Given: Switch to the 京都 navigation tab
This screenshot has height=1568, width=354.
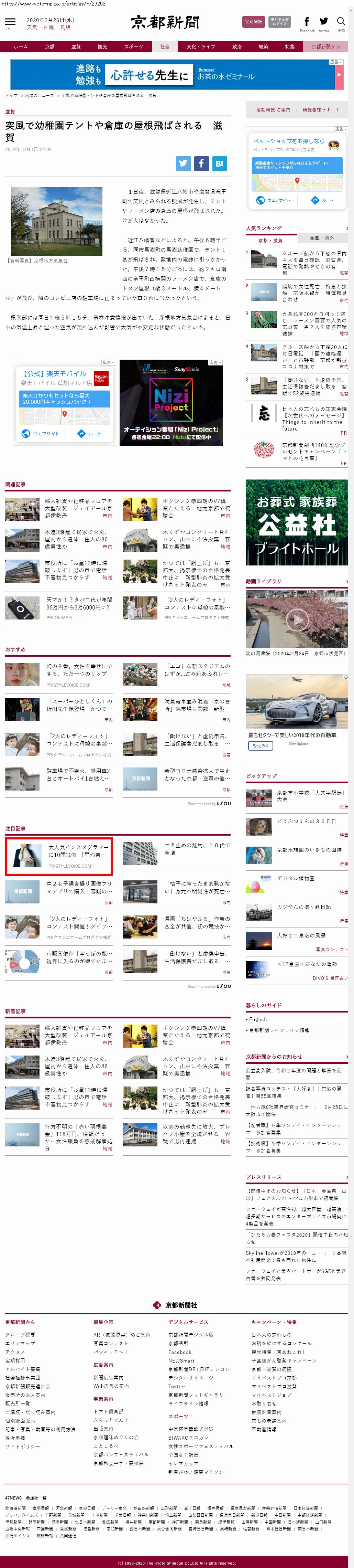Looking at the screenshot, I should 49,46.
